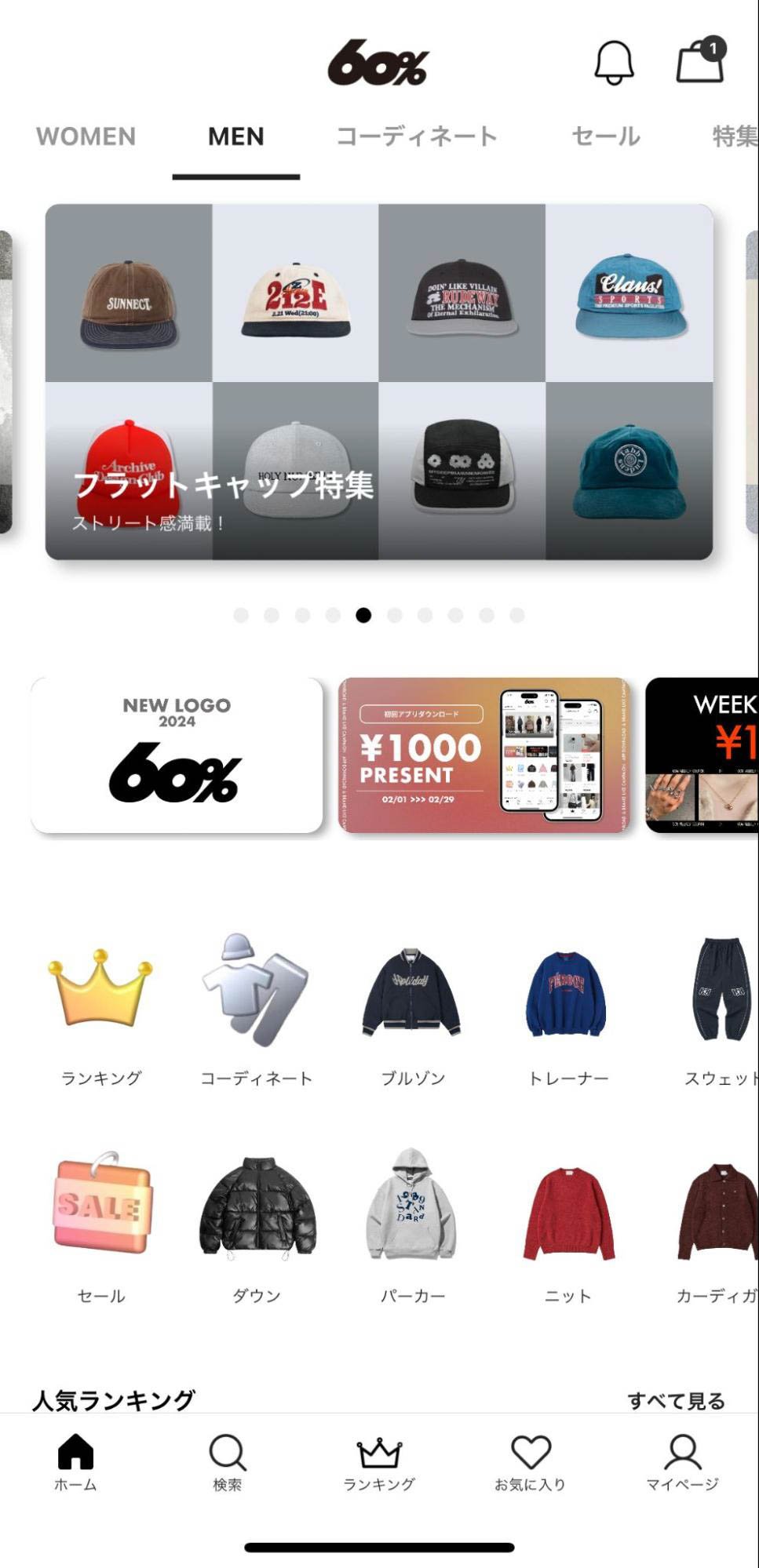Open お気に入り favorites tab

531,1462
